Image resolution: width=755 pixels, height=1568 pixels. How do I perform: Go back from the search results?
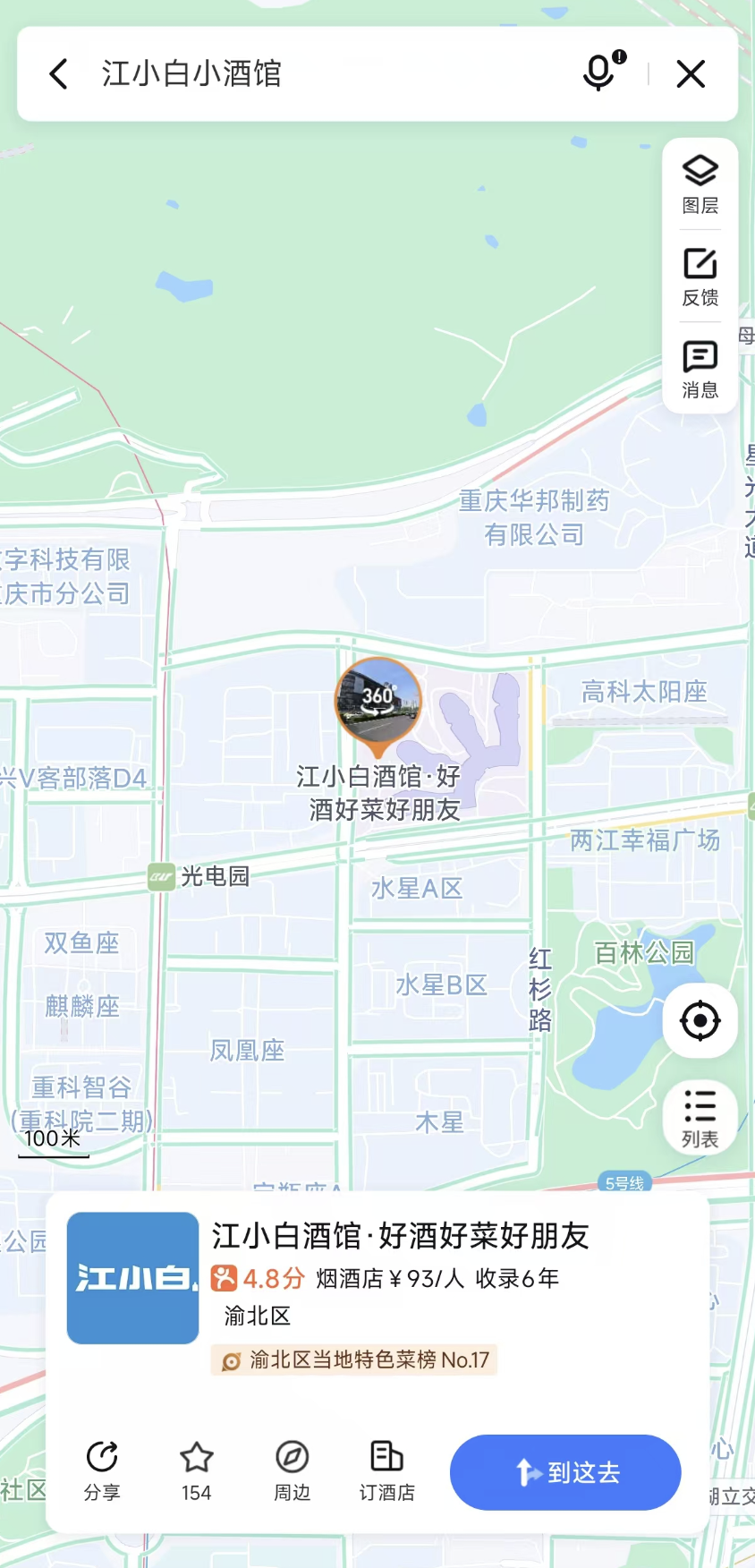coord(59,74)
